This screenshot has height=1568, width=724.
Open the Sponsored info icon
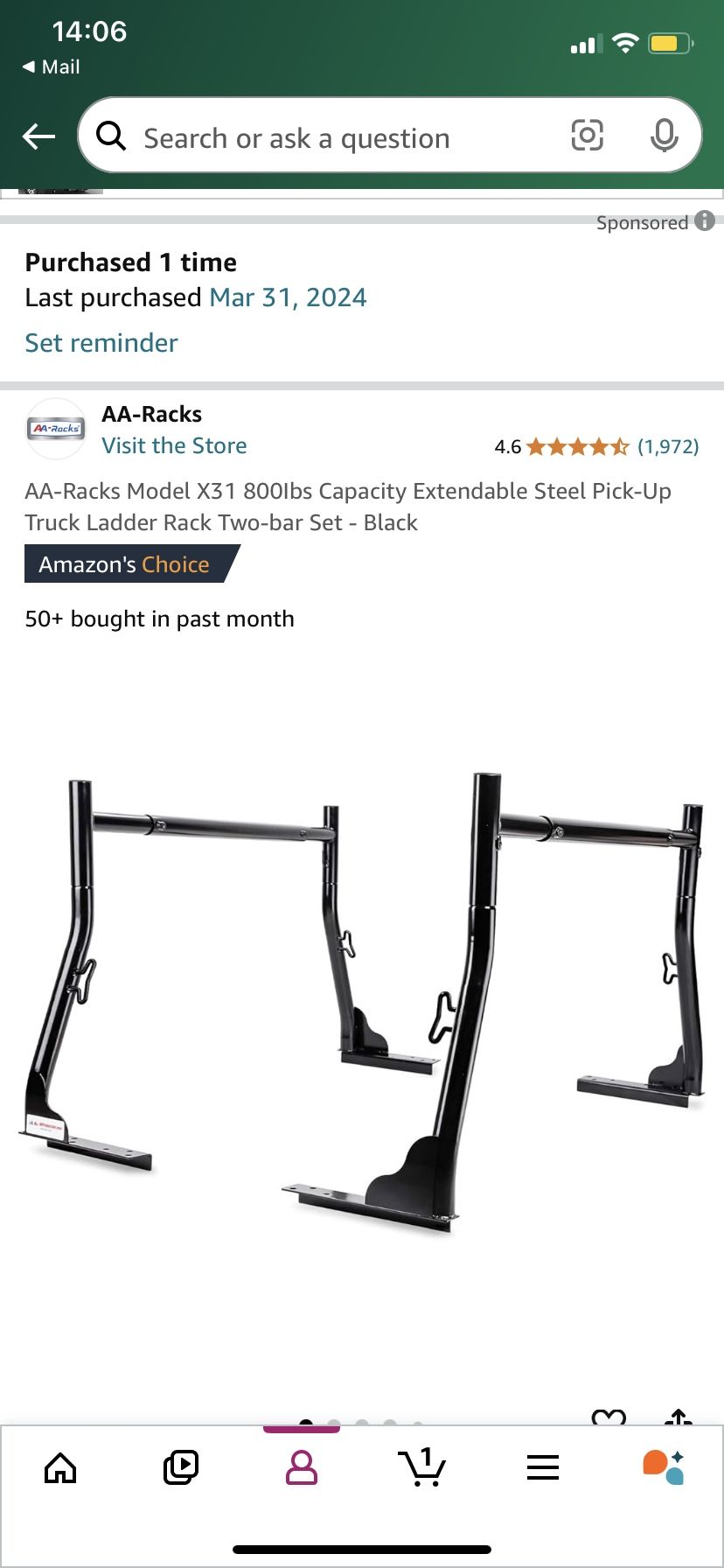pos(705,221)
